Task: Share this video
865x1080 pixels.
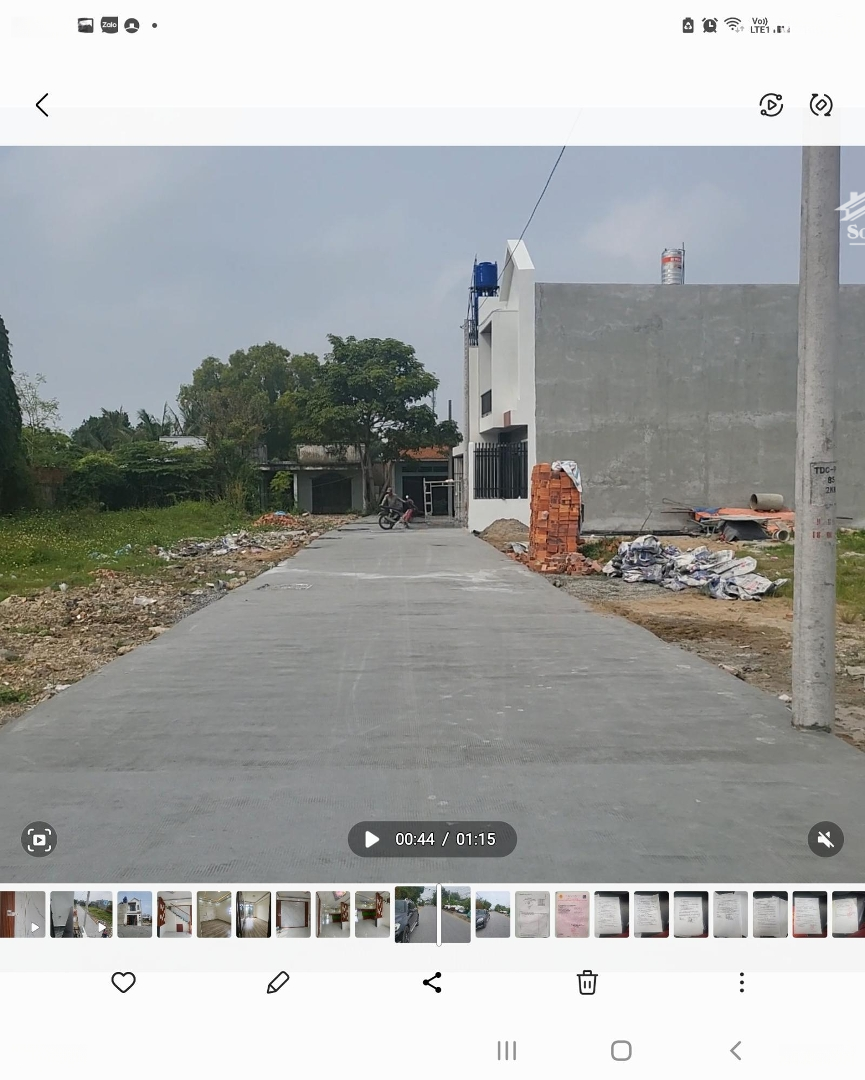Action: 432,983
